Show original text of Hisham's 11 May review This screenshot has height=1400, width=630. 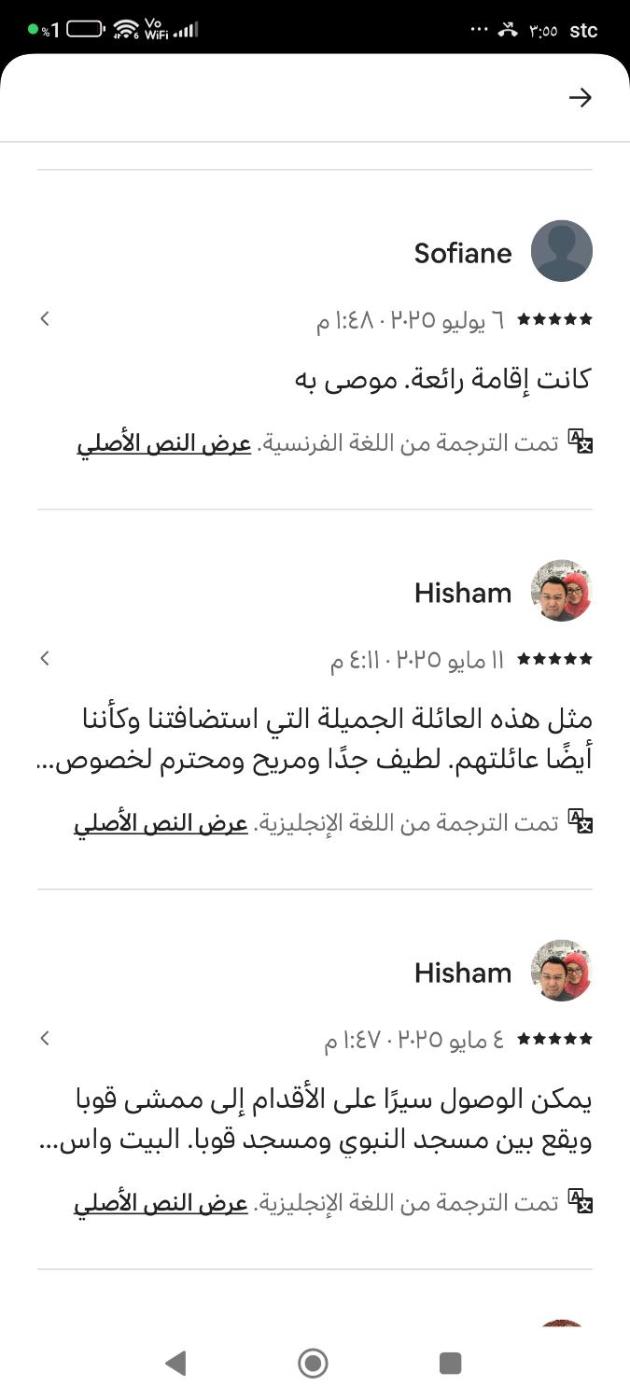161,823
